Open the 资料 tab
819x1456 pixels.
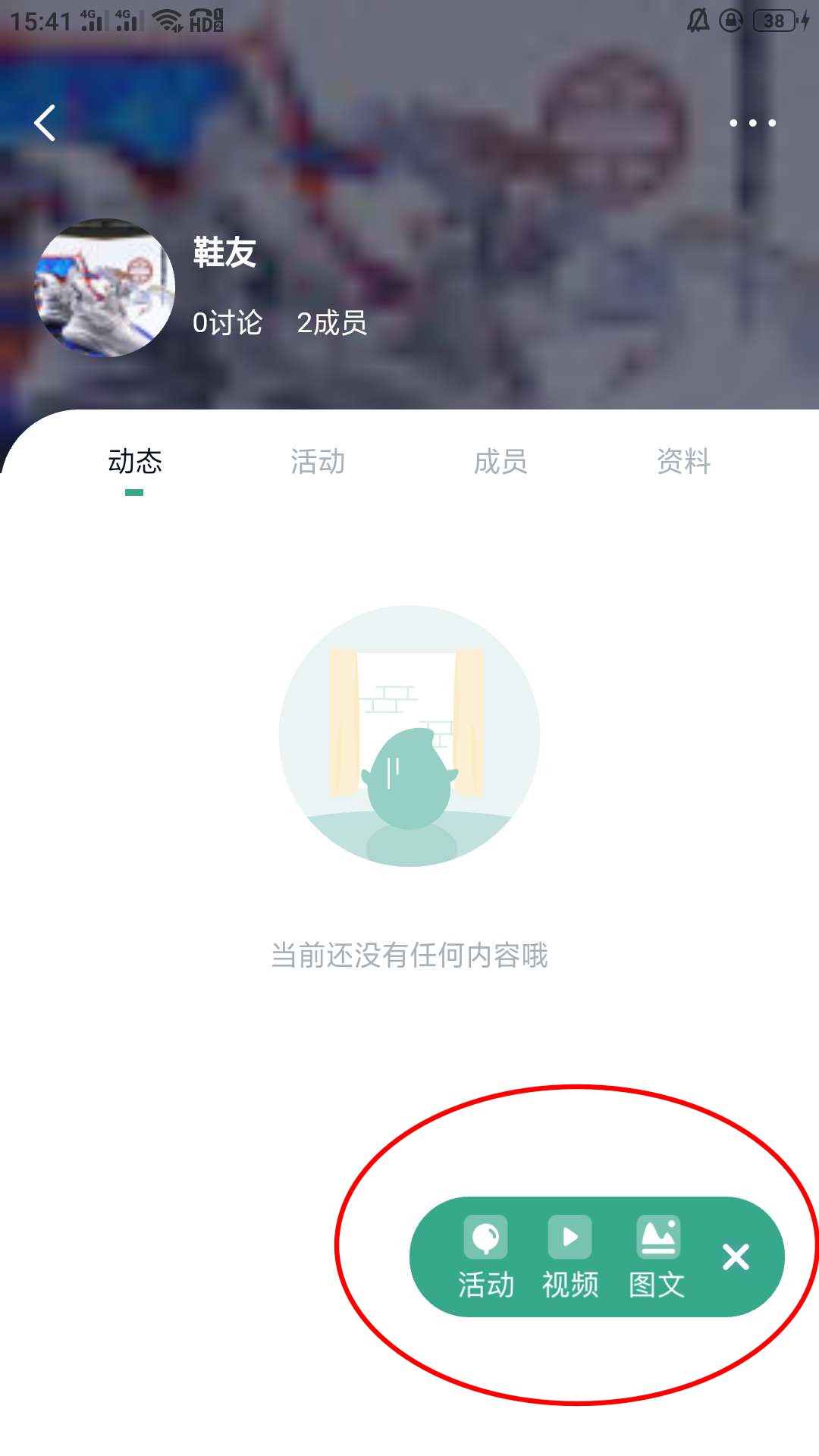[x=683, y=461]
